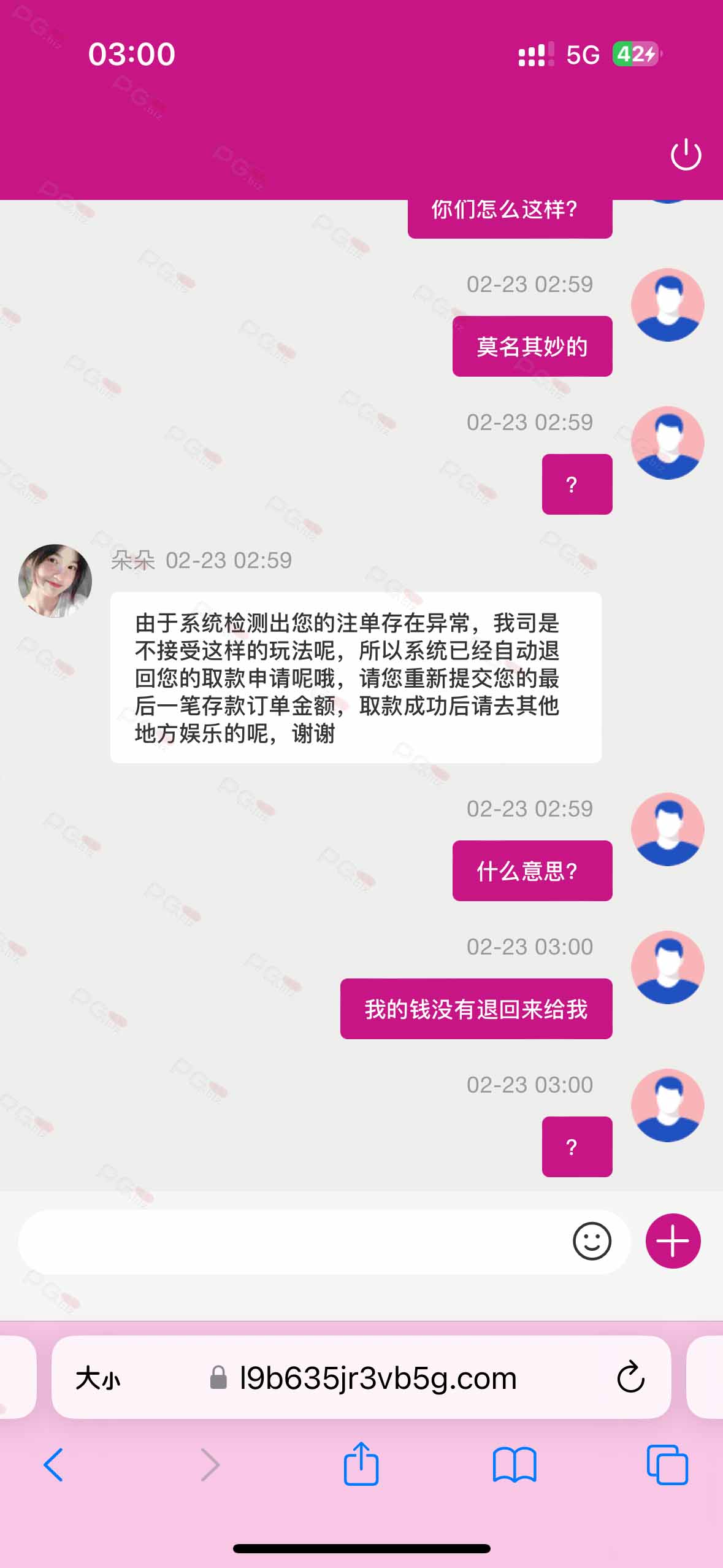
Task: Open Safari bookmarks
Action: pyautogui.click(x=515, y=1465)
